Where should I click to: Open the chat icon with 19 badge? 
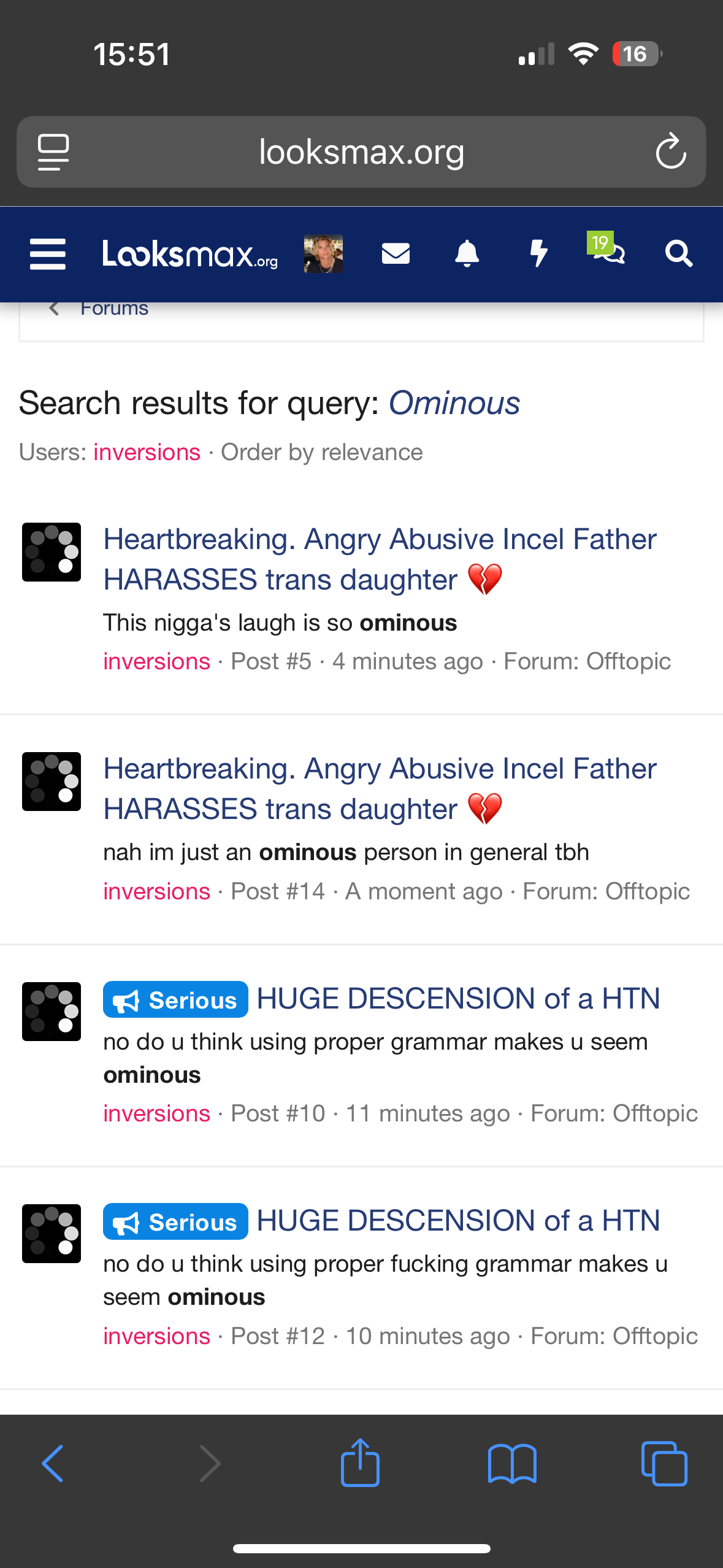pos(608,252)
